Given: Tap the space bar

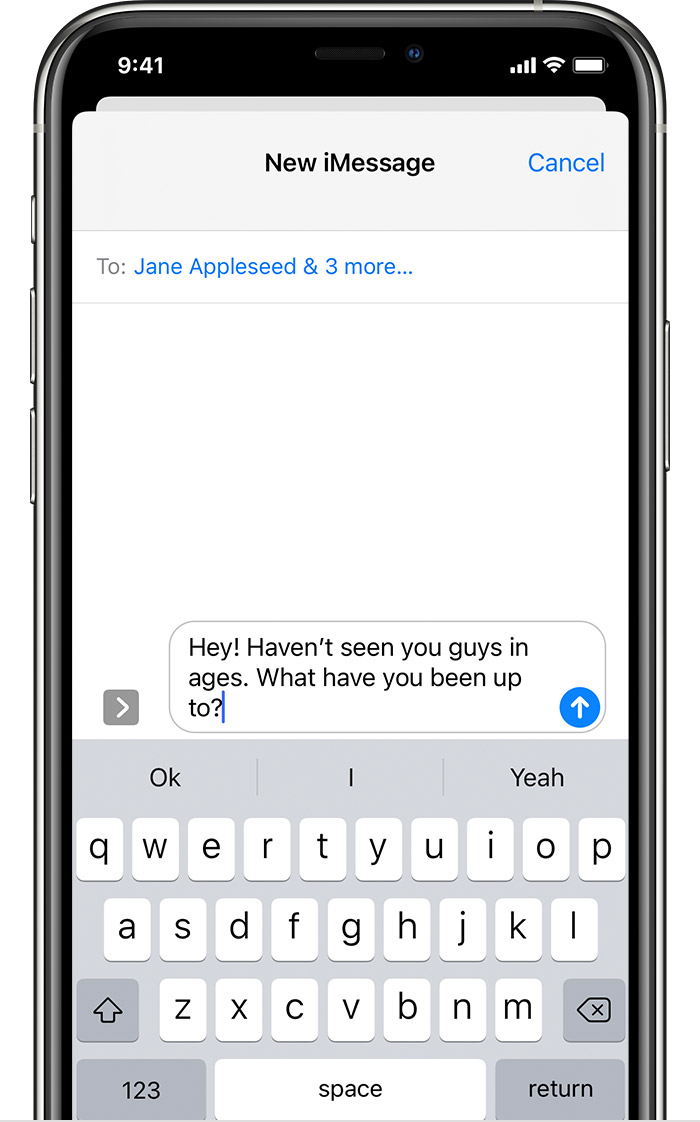Looking at the screenshot, I should tap(350, 1089).
